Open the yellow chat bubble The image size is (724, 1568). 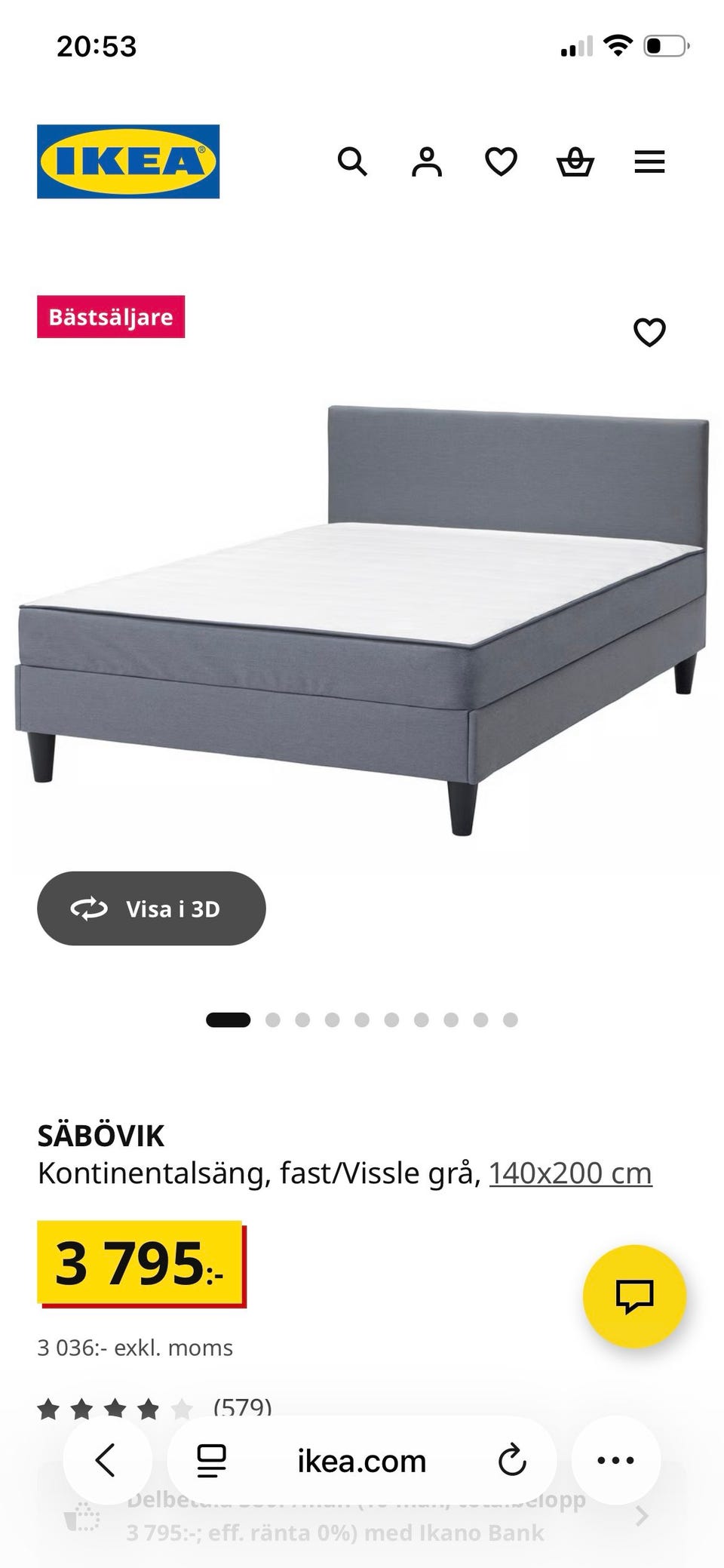coord(634,1296)
